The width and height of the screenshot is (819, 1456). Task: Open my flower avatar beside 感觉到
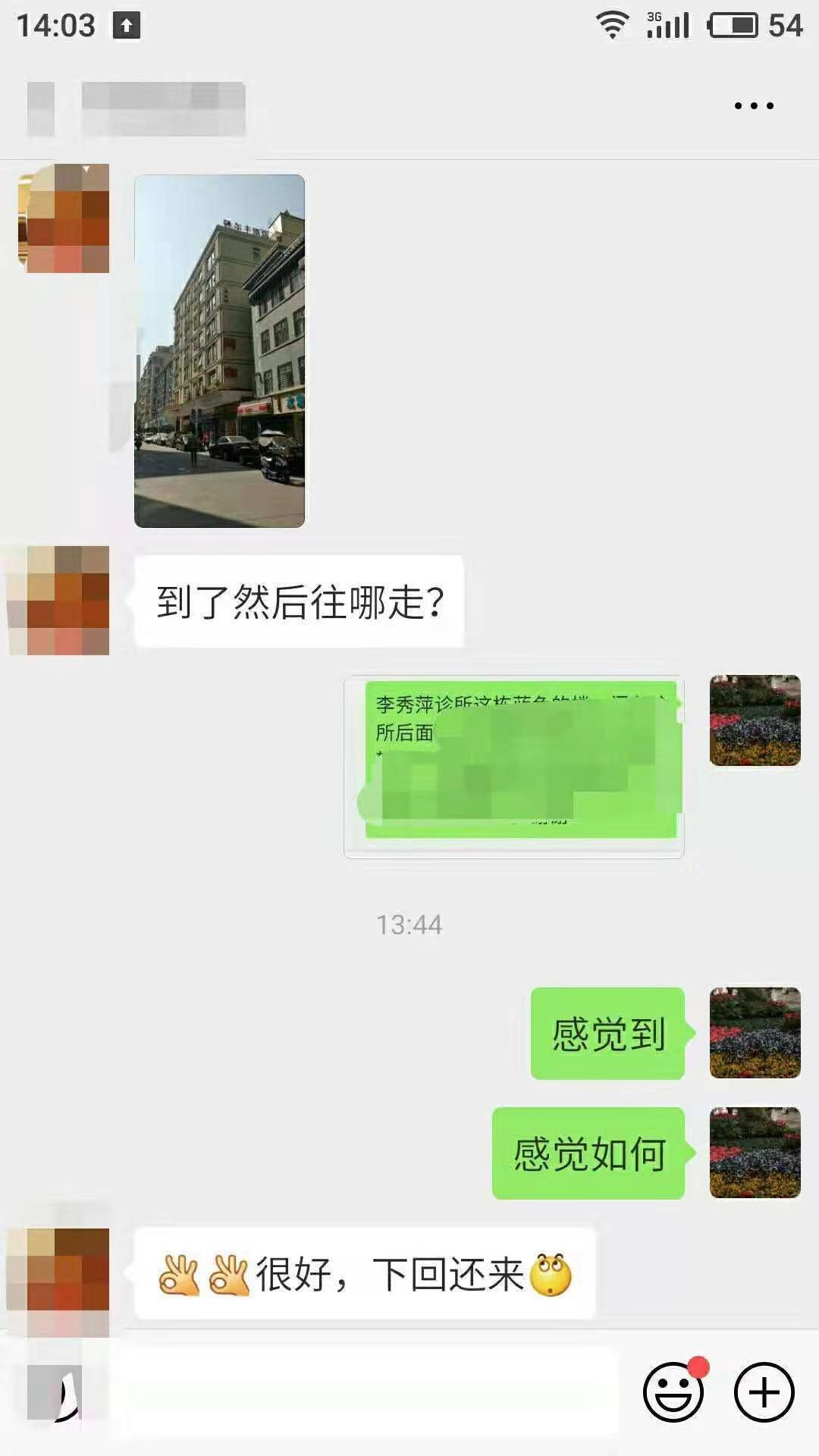coord(755,1033)
